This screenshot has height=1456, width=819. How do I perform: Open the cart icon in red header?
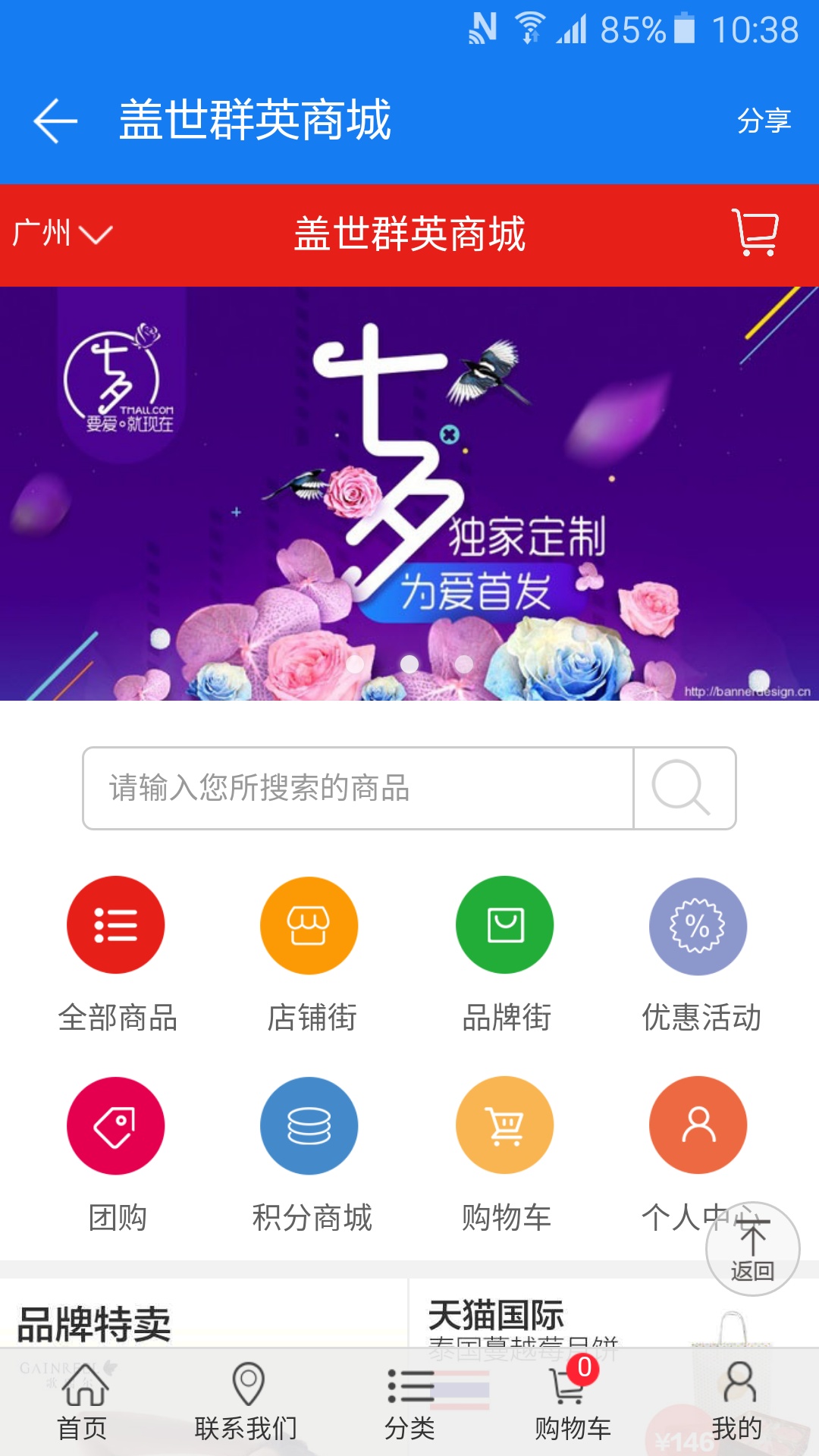click(755, 232)
